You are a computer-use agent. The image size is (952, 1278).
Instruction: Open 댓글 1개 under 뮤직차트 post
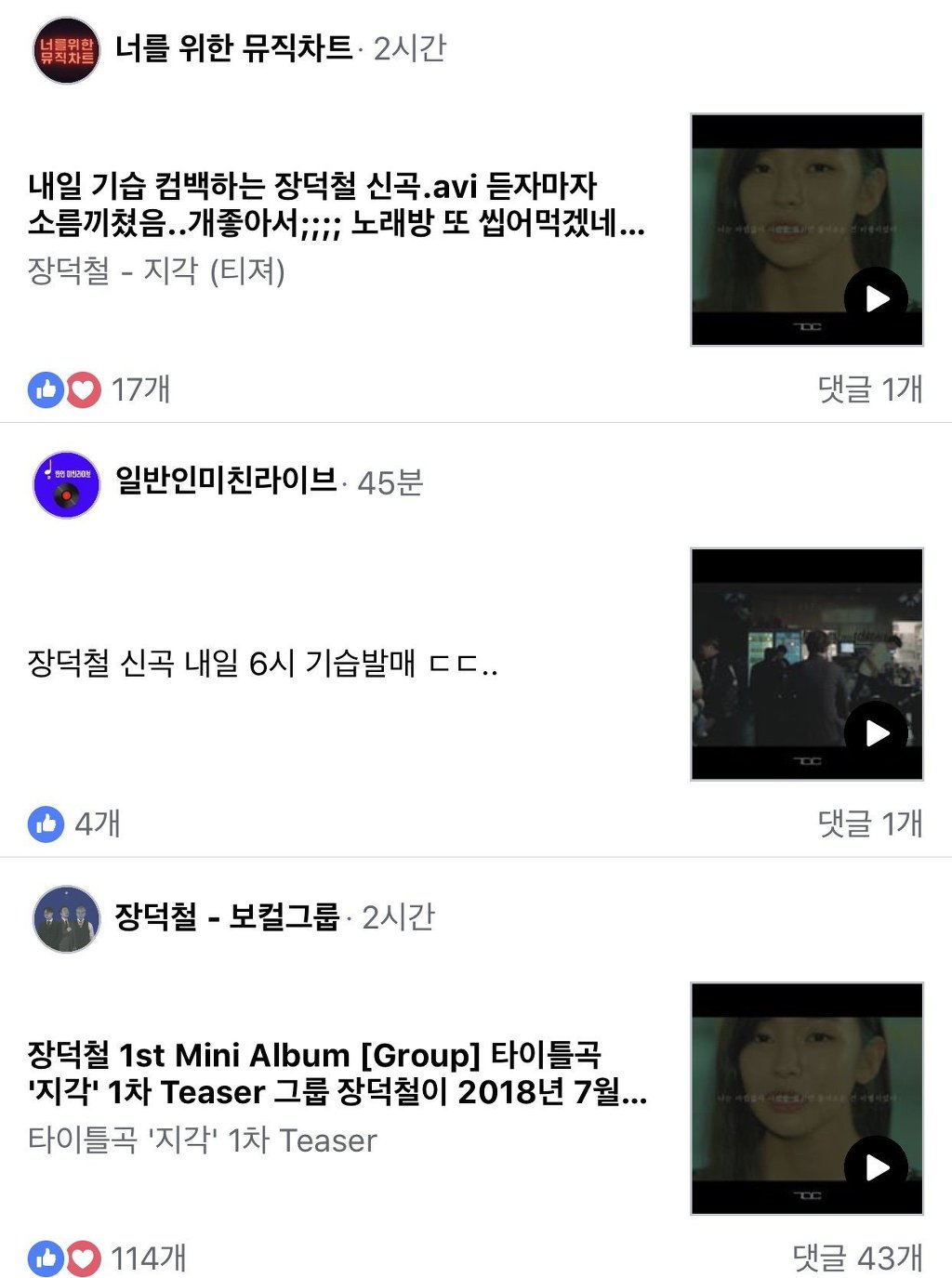(x=869, y=389)
